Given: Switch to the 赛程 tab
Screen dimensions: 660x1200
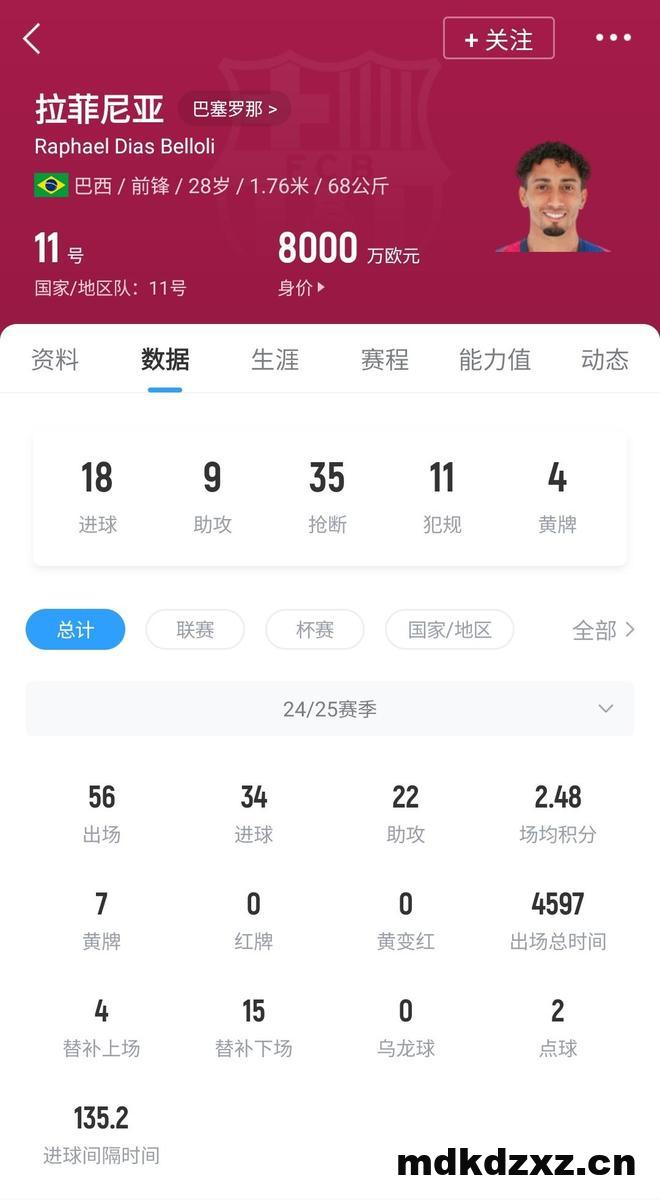Looking at the screenshot, I should [x=385, y=360].
